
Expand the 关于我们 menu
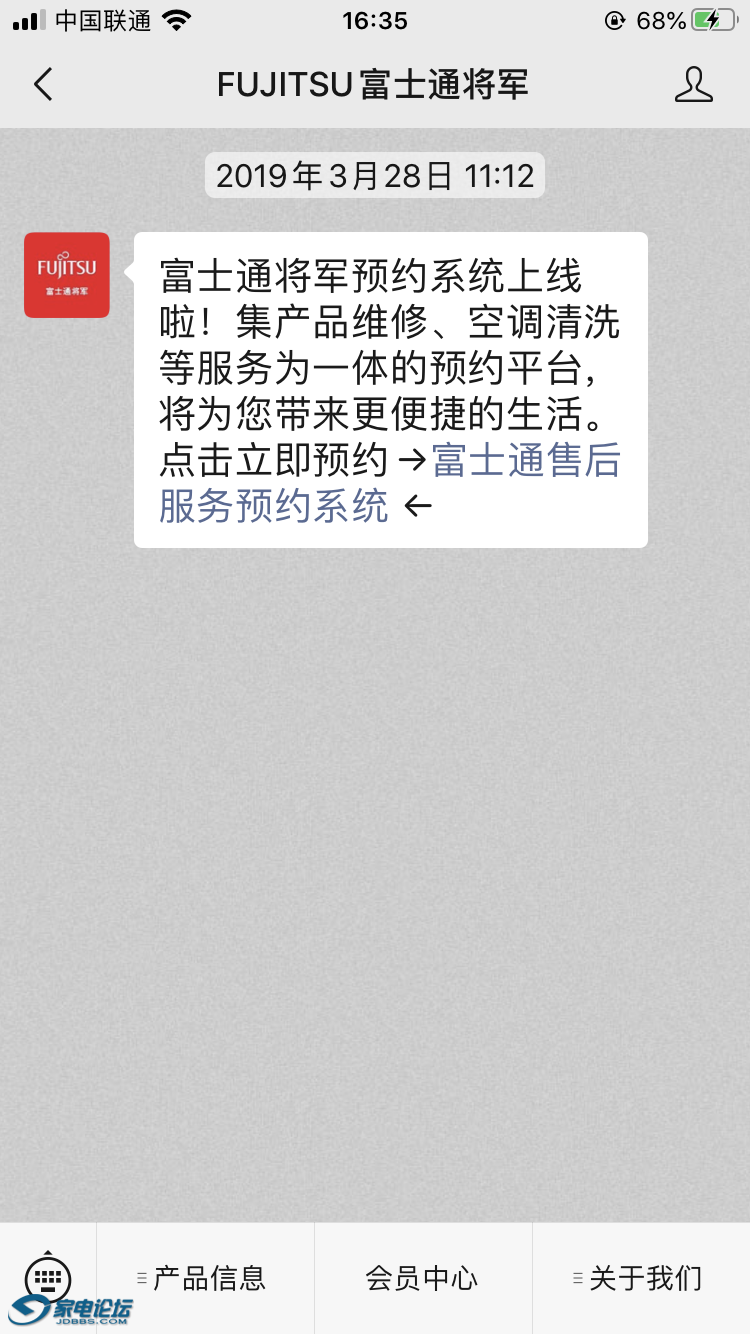tap(641, 1278)
